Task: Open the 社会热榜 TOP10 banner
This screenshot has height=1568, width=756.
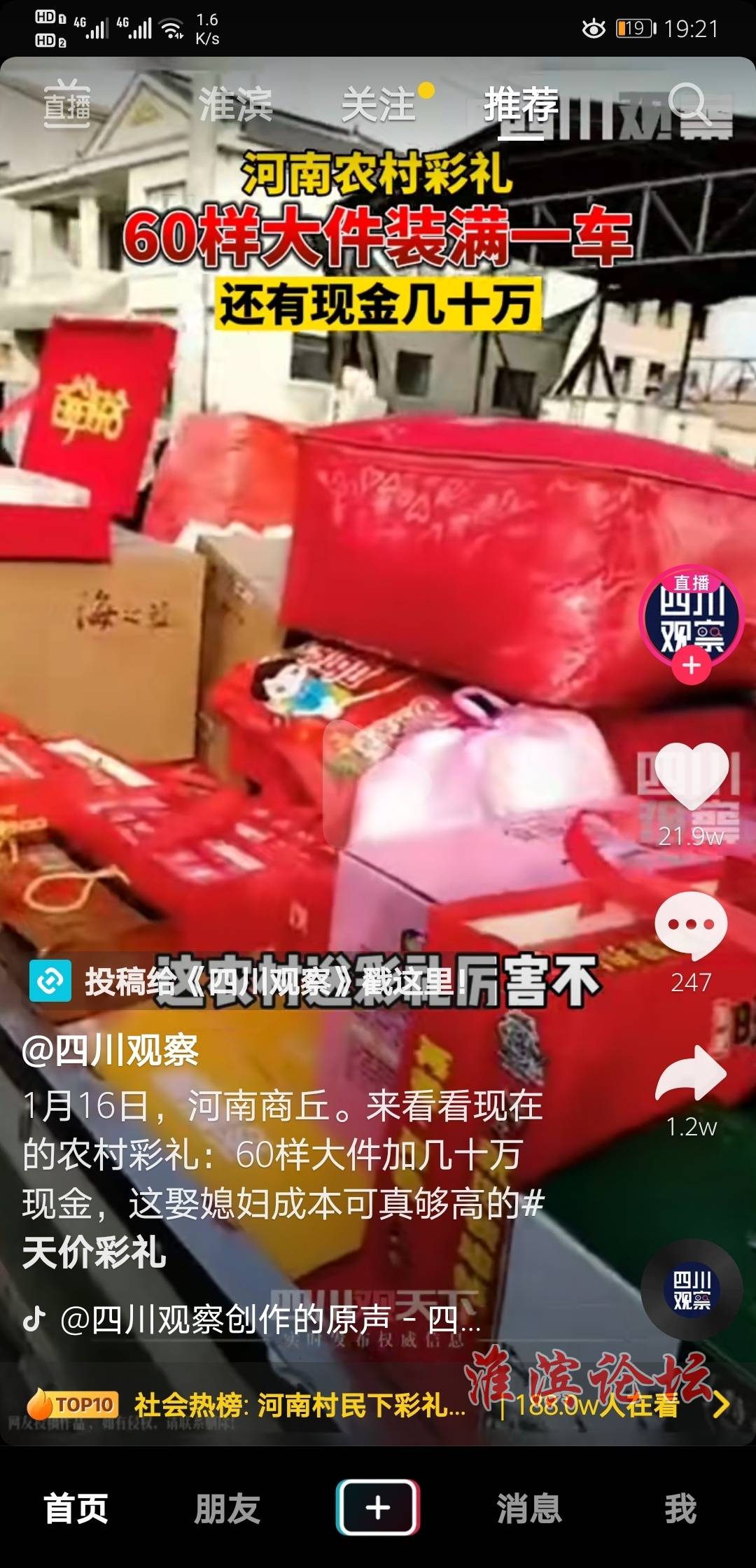Action: tap(301, 1404)
